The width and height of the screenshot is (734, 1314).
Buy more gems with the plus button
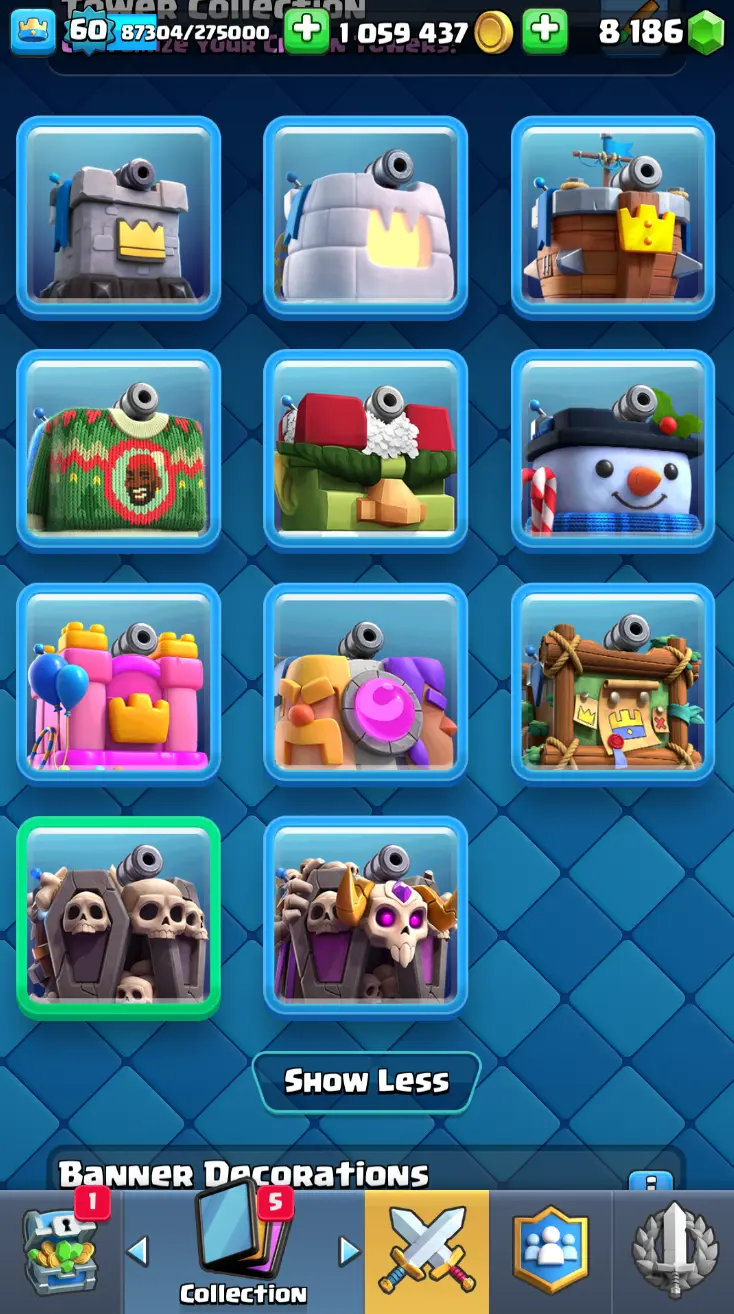(544, 32)
